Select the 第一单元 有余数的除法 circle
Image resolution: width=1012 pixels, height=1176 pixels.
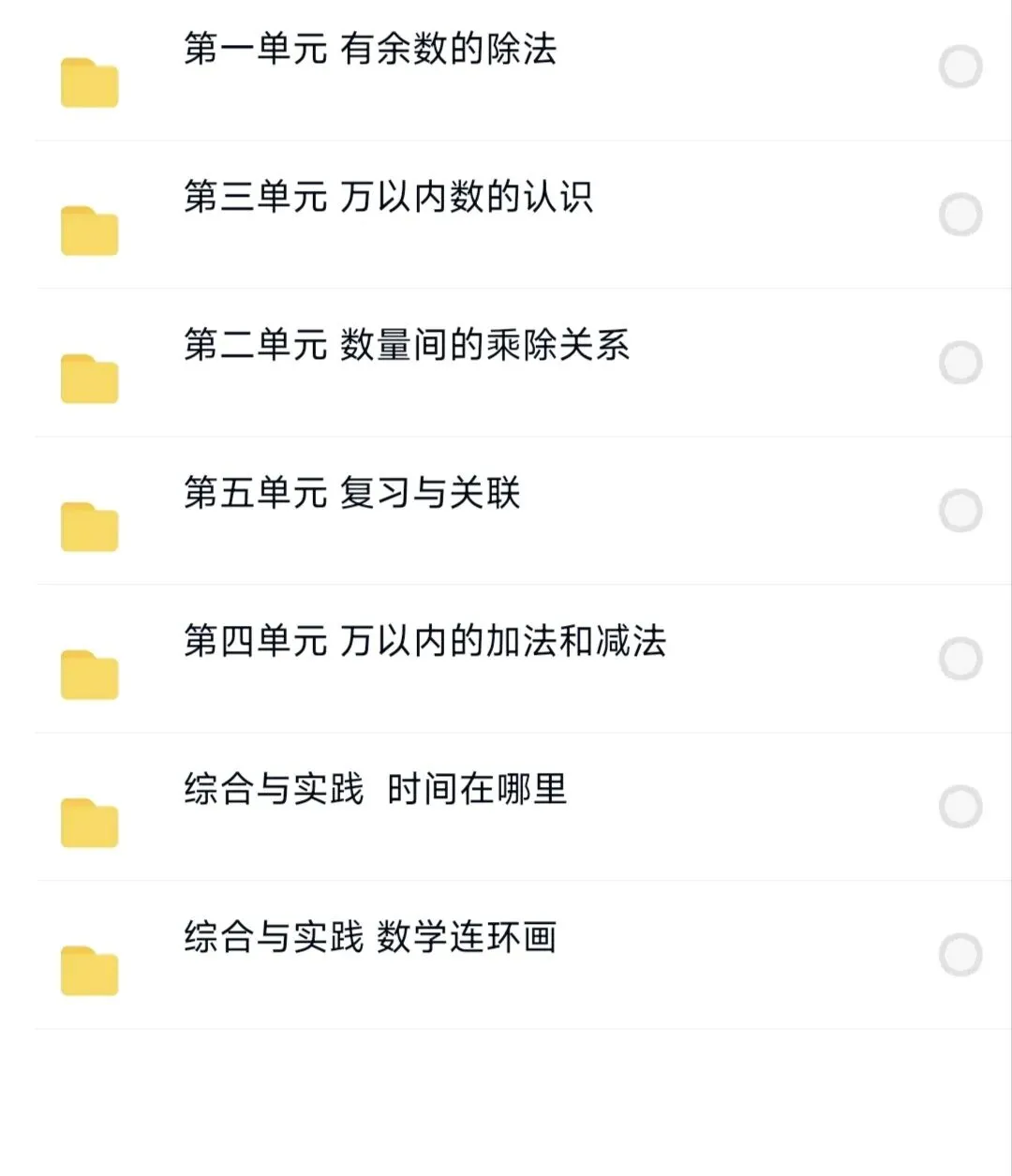960,67
